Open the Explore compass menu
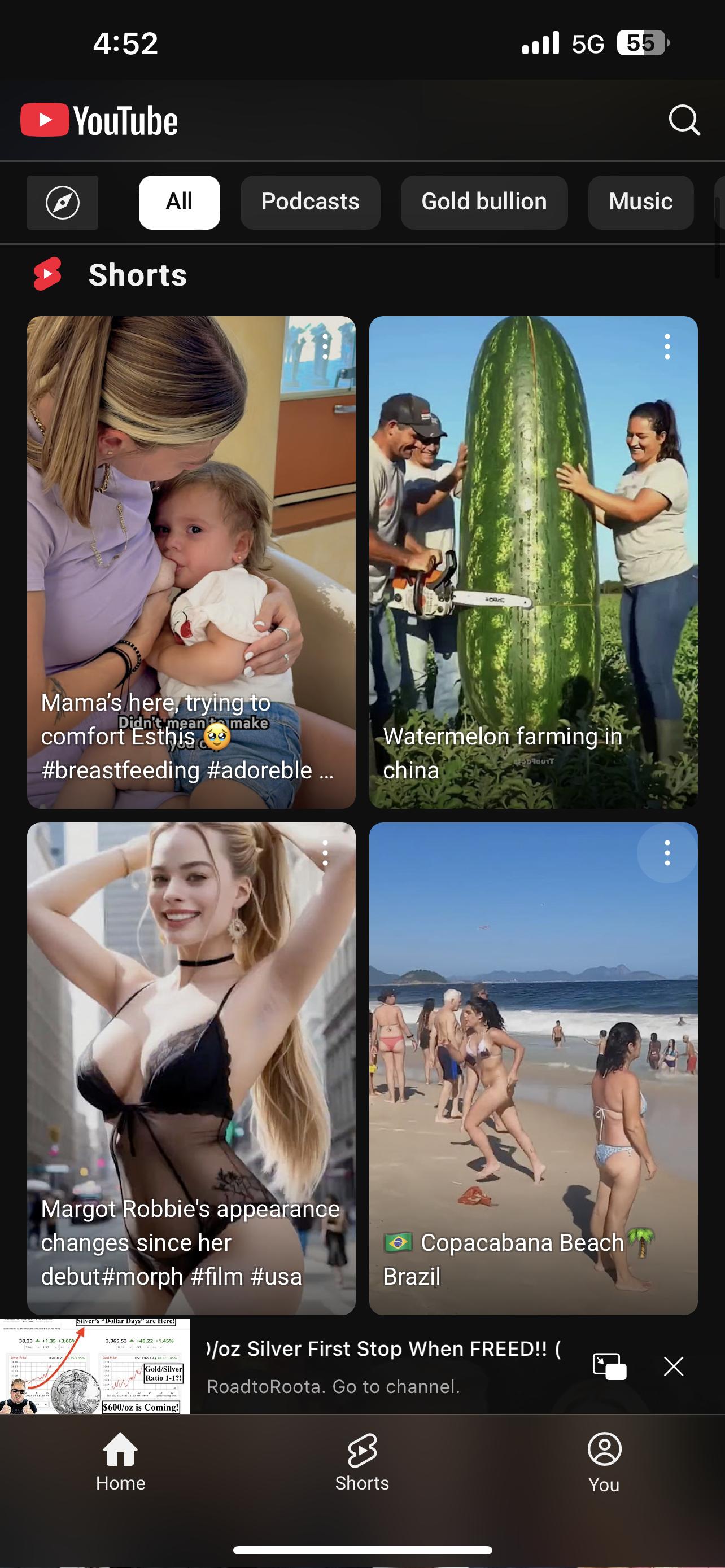725x1568 pixels. click(x=63, y=203)
